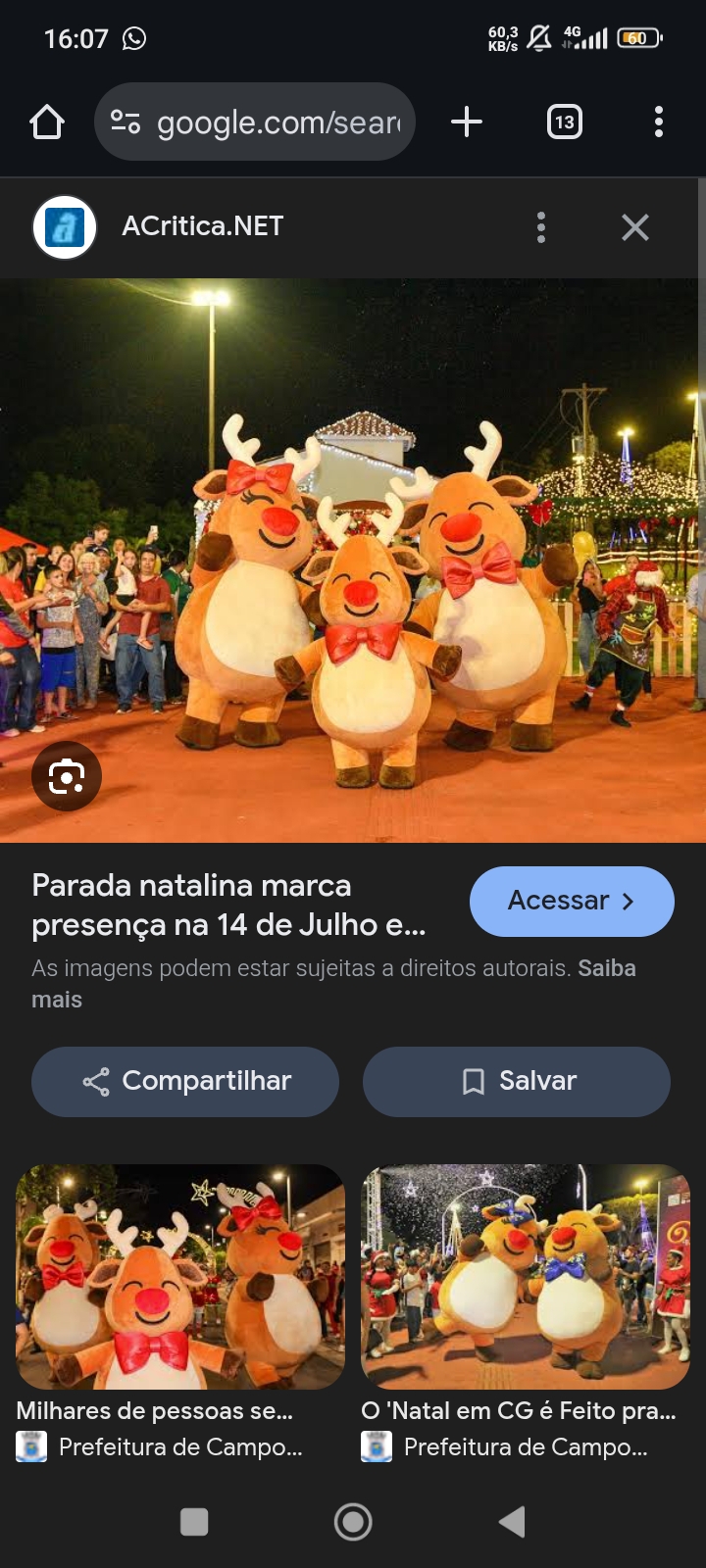Open 'O Natal em CG é Feito' image
The image size is (706, 1568).
(526, 1277)
